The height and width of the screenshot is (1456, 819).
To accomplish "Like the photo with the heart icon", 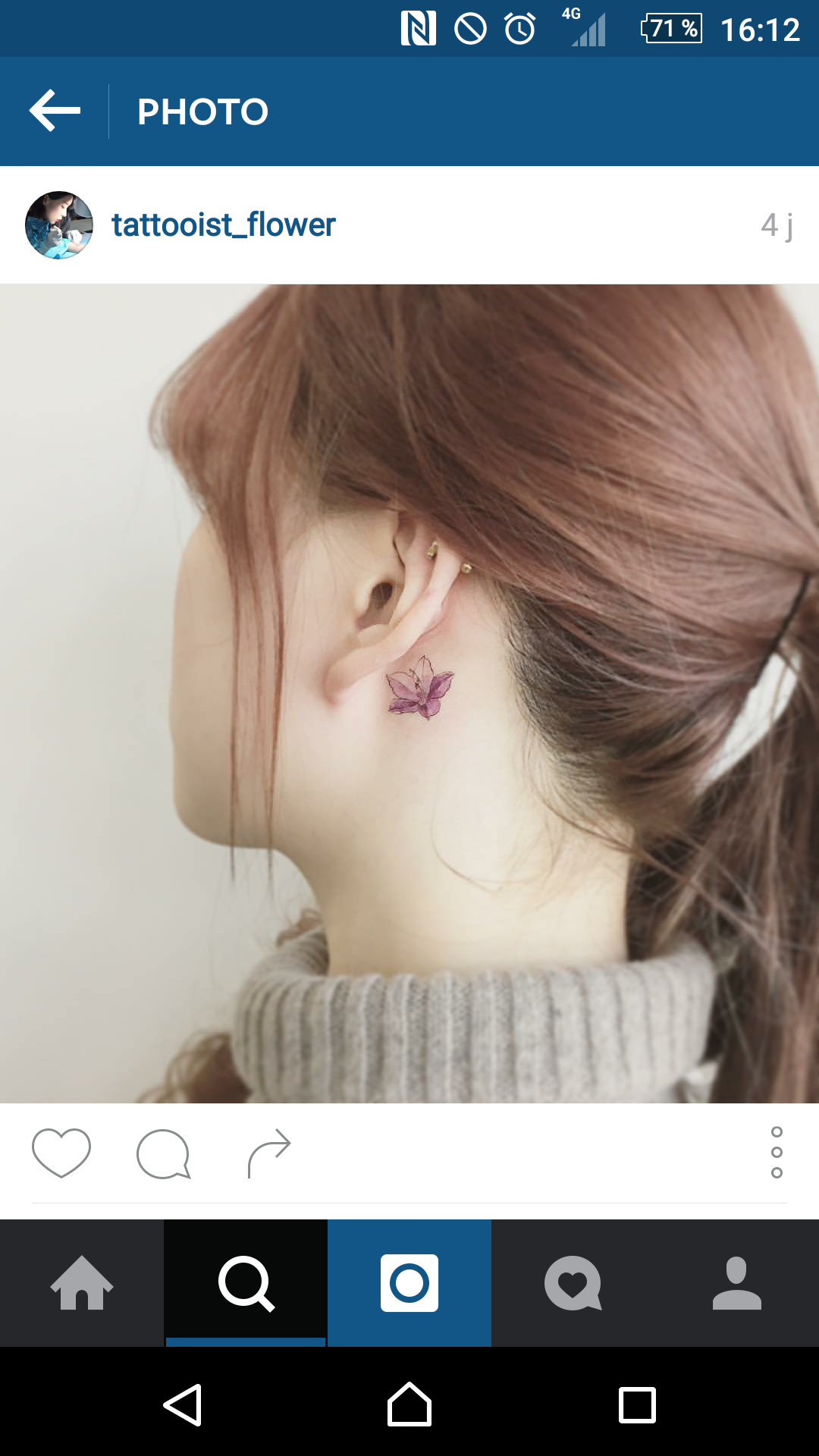I will pos(61,1153).
